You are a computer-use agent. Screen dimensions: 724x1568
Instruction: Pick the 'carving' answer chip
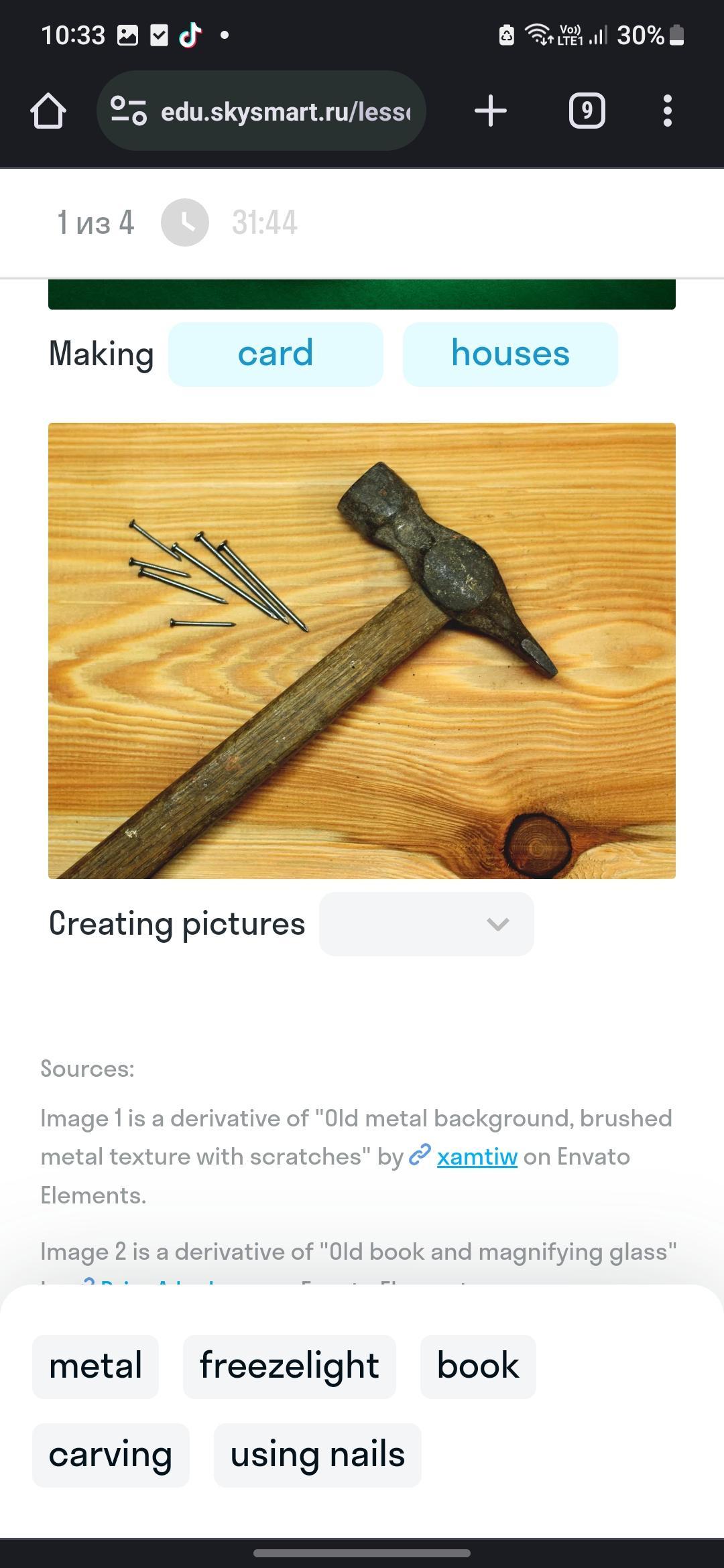click(111, 1455)
